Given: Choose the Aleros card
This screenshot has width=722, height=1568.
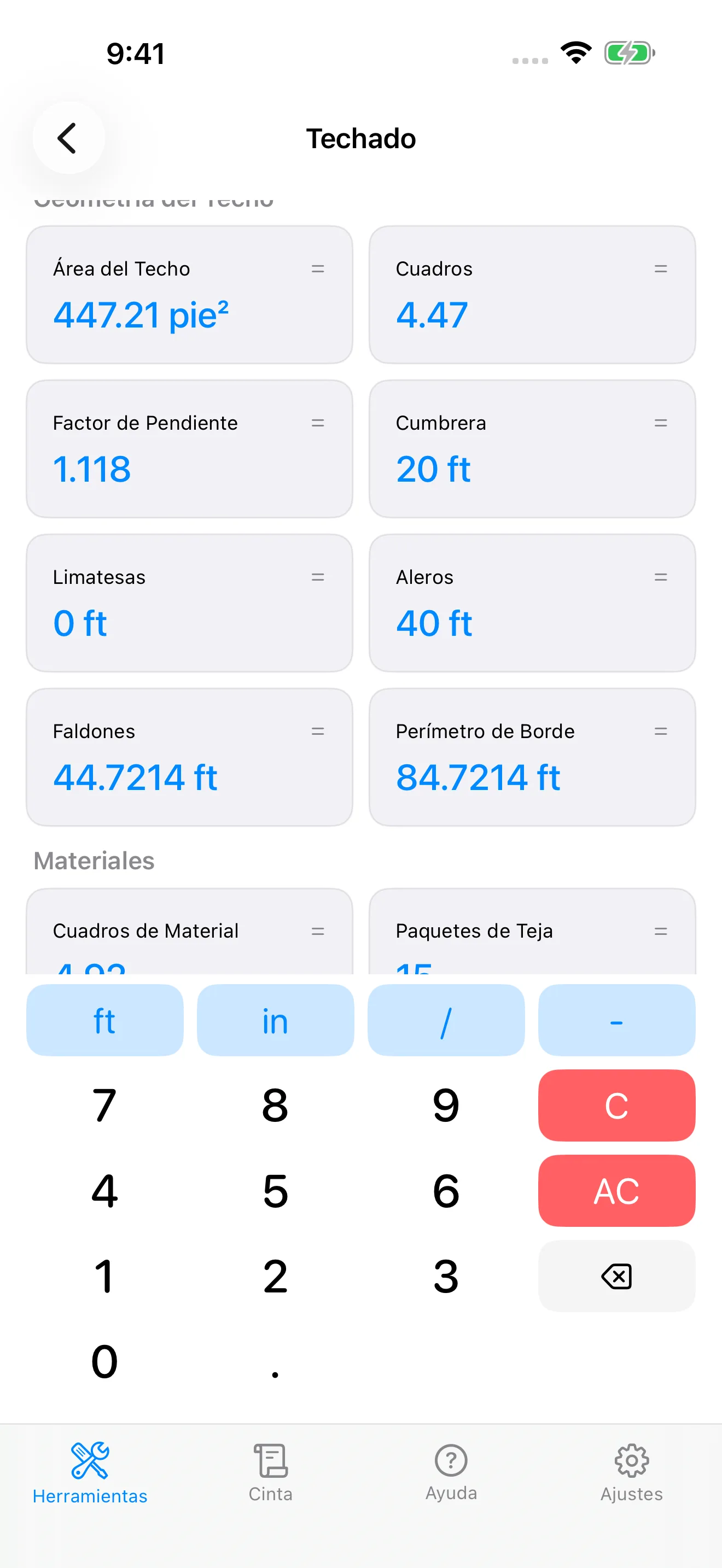Looking at the screenshot, I should pos(532,602).
